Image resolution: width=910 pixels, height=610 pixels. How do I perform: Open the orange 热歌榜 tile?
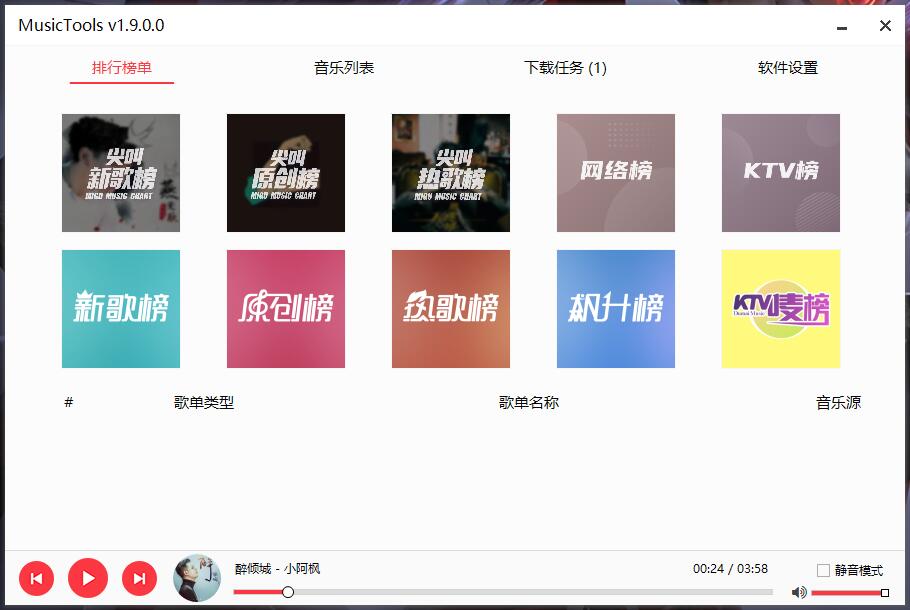click(x=451, y=309)
